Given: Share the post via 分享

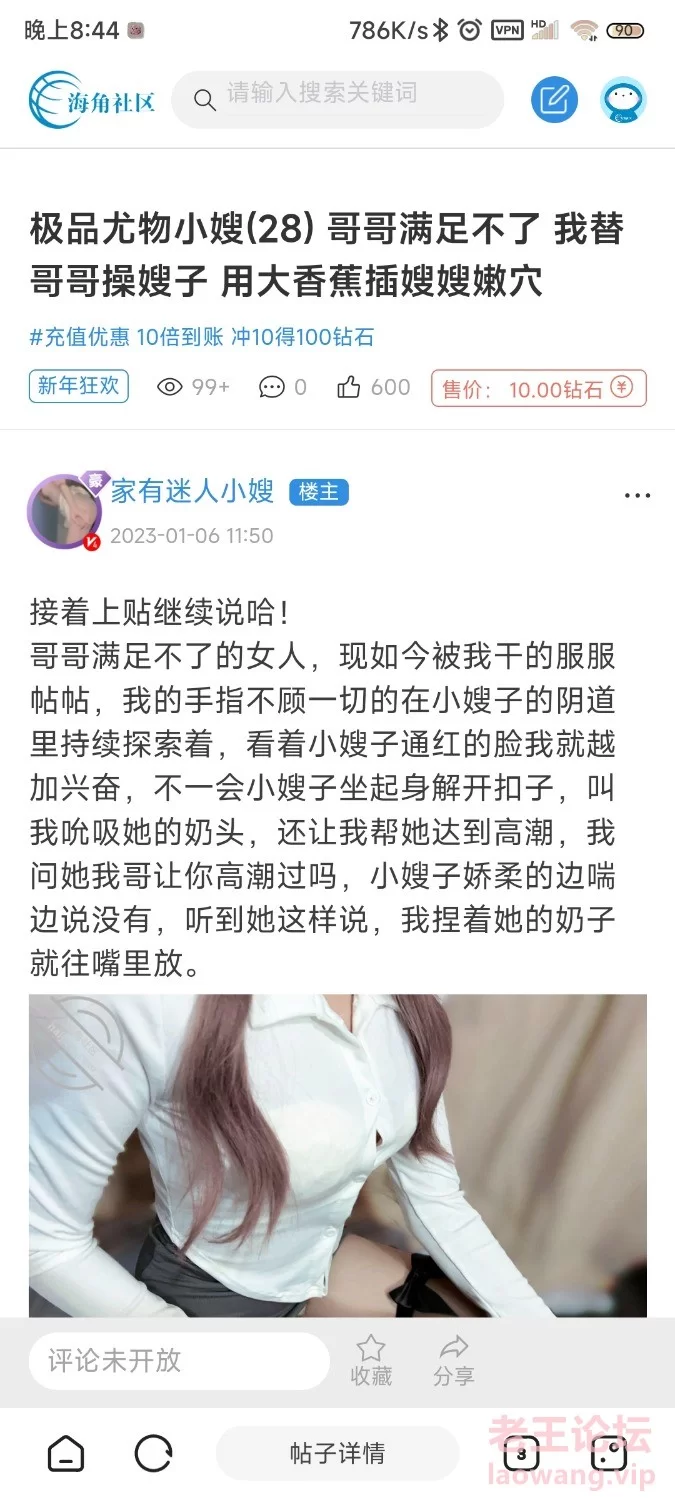Looking at the screenshot, I should point(453,1360).
